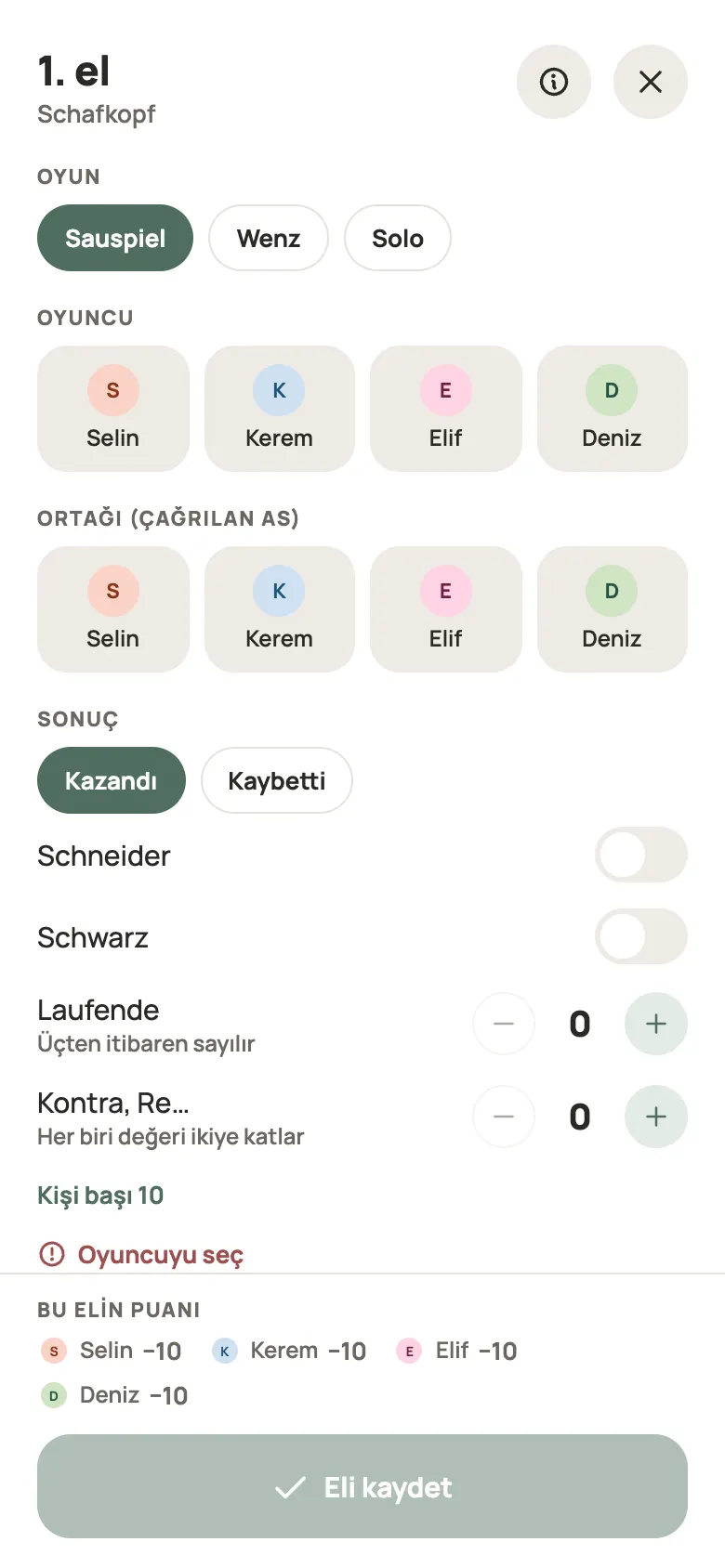Pick Kerem as the Oyuncu
Viewport: 725px width, 1568px height.
[x=280, y=409]
